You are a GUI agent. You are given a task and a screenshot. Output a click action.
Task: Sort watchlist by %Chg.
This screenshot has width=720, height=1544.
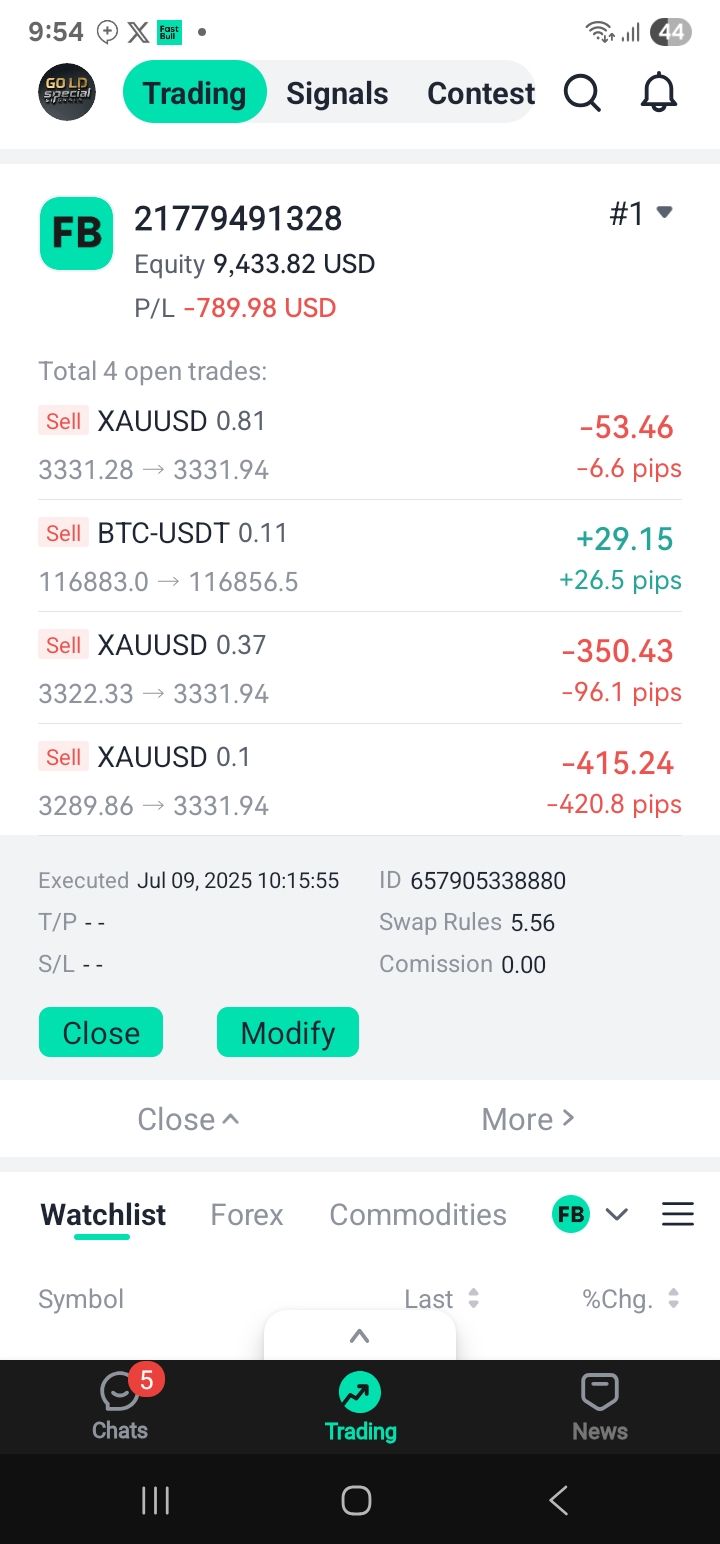(x=631, y=1299)
